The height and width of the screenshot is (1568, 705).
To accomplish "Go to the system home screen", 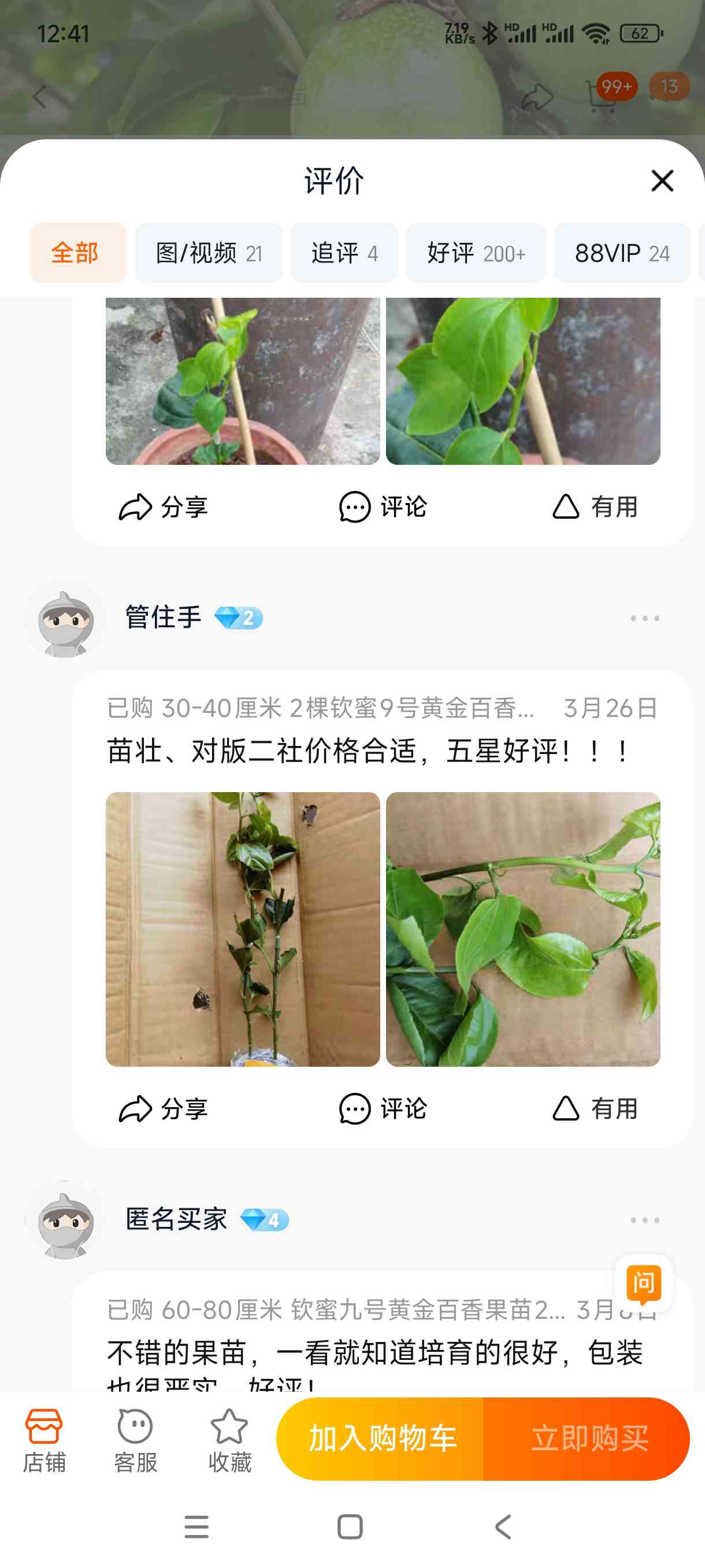I will (x=350, y=1526).
